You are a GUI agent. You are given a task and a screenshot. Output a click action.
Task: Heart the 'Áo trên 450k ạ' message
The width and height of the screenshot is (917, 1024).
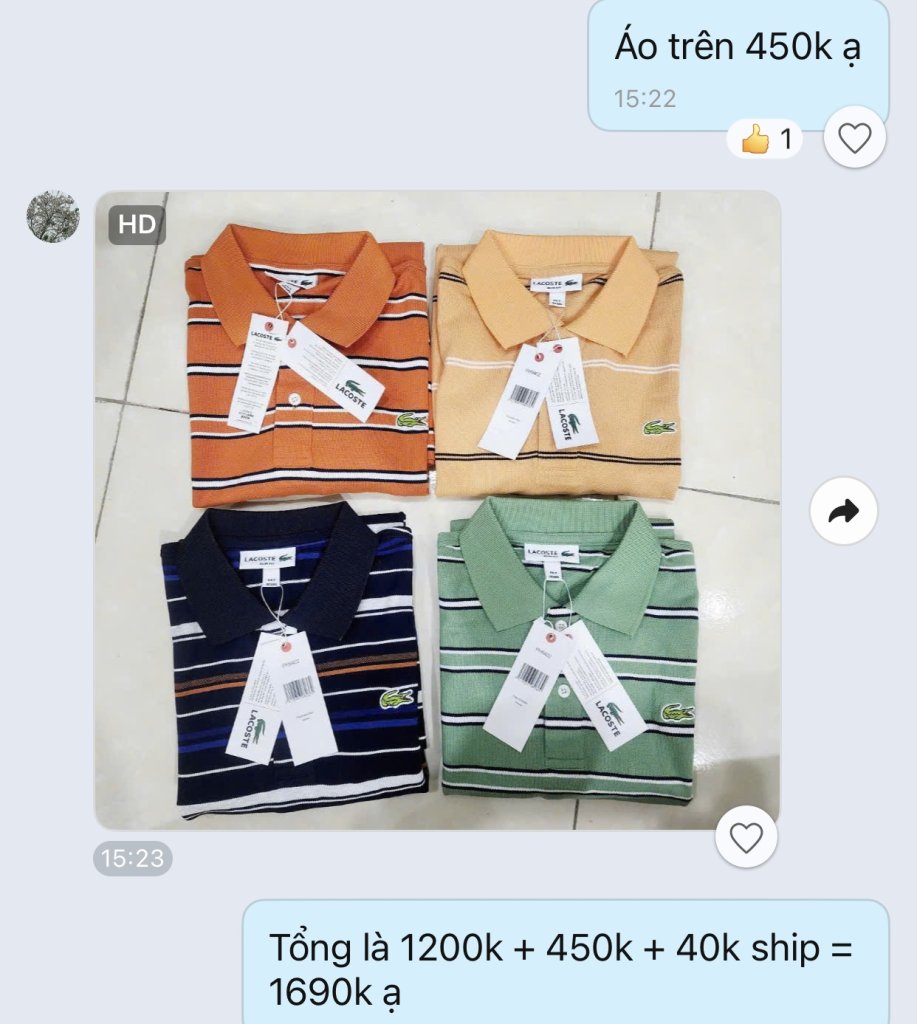click(x=854, y=137)
